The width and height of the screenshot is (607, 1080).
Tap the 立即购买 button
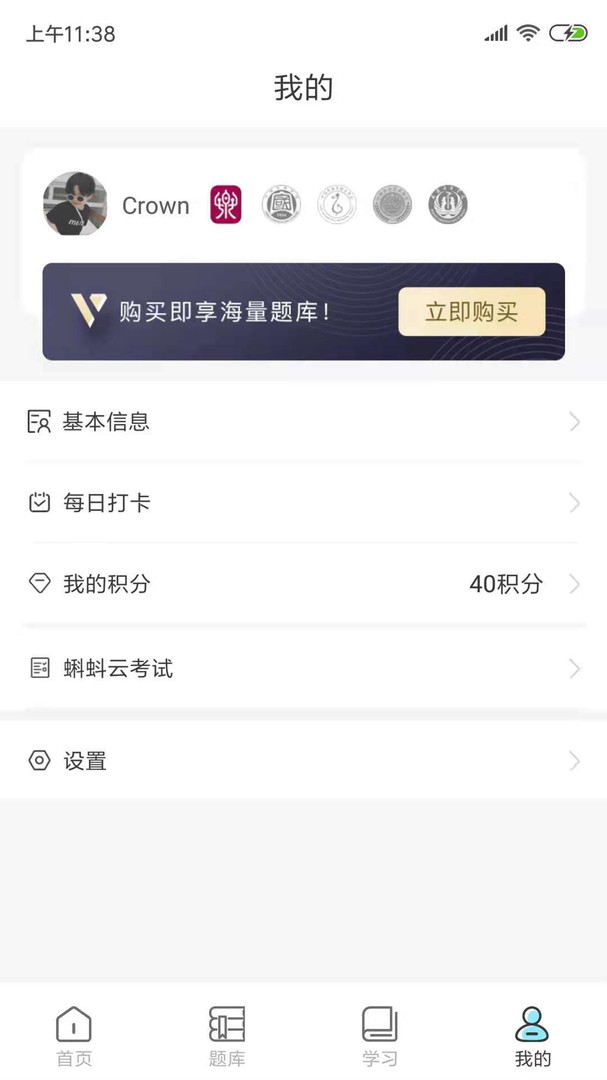pos(471,312)
